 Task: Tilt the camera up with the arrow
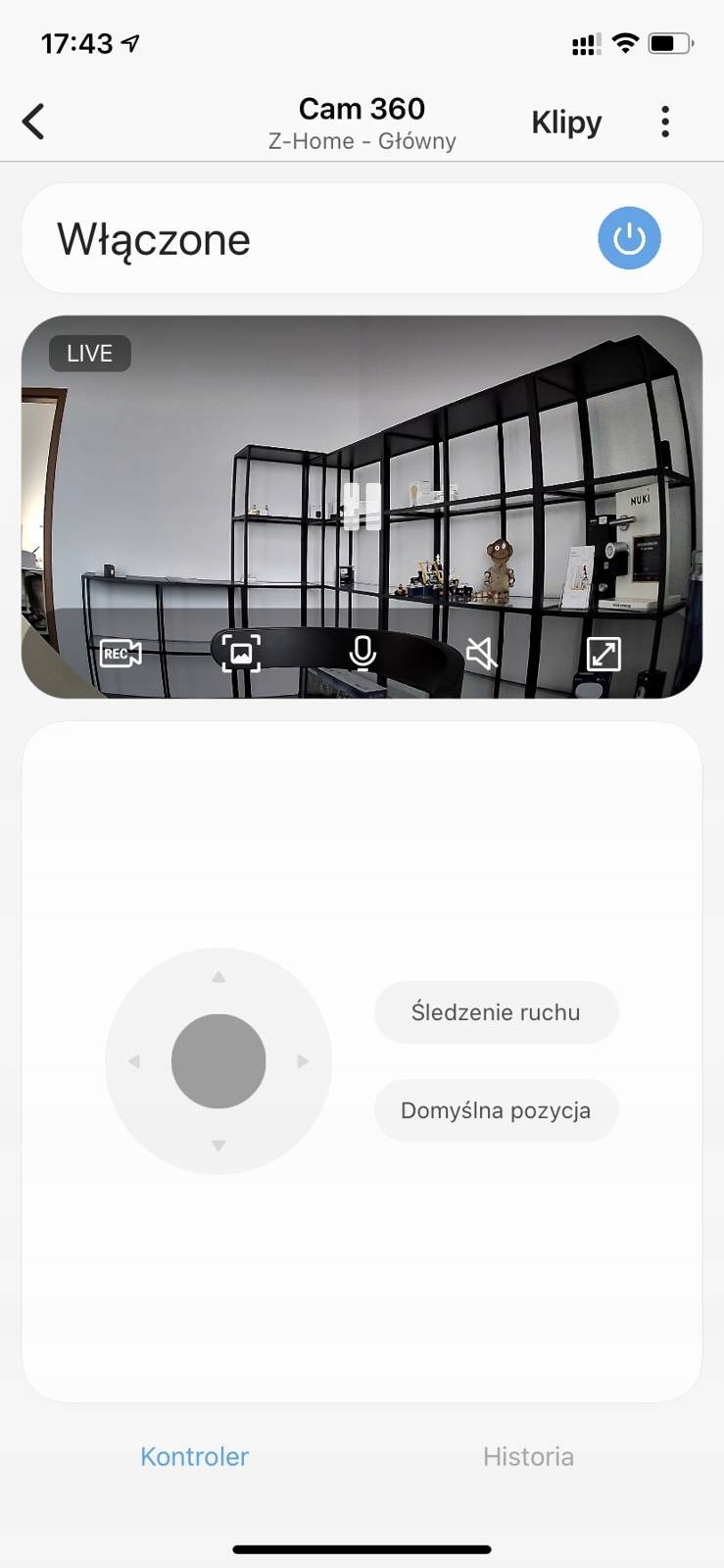click(218, 977)
